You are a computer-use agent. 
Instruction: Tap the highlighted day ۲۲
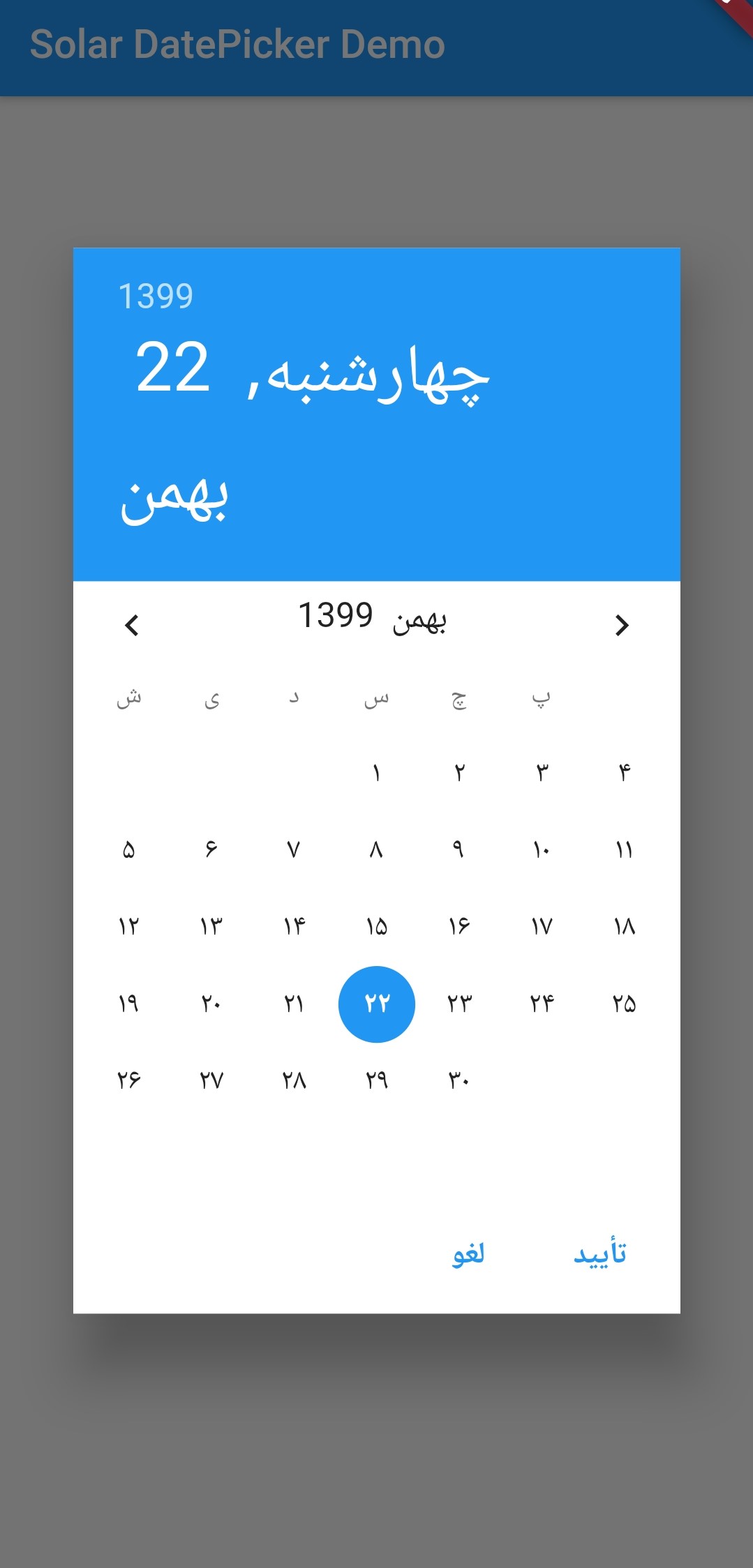point(377,1004)
